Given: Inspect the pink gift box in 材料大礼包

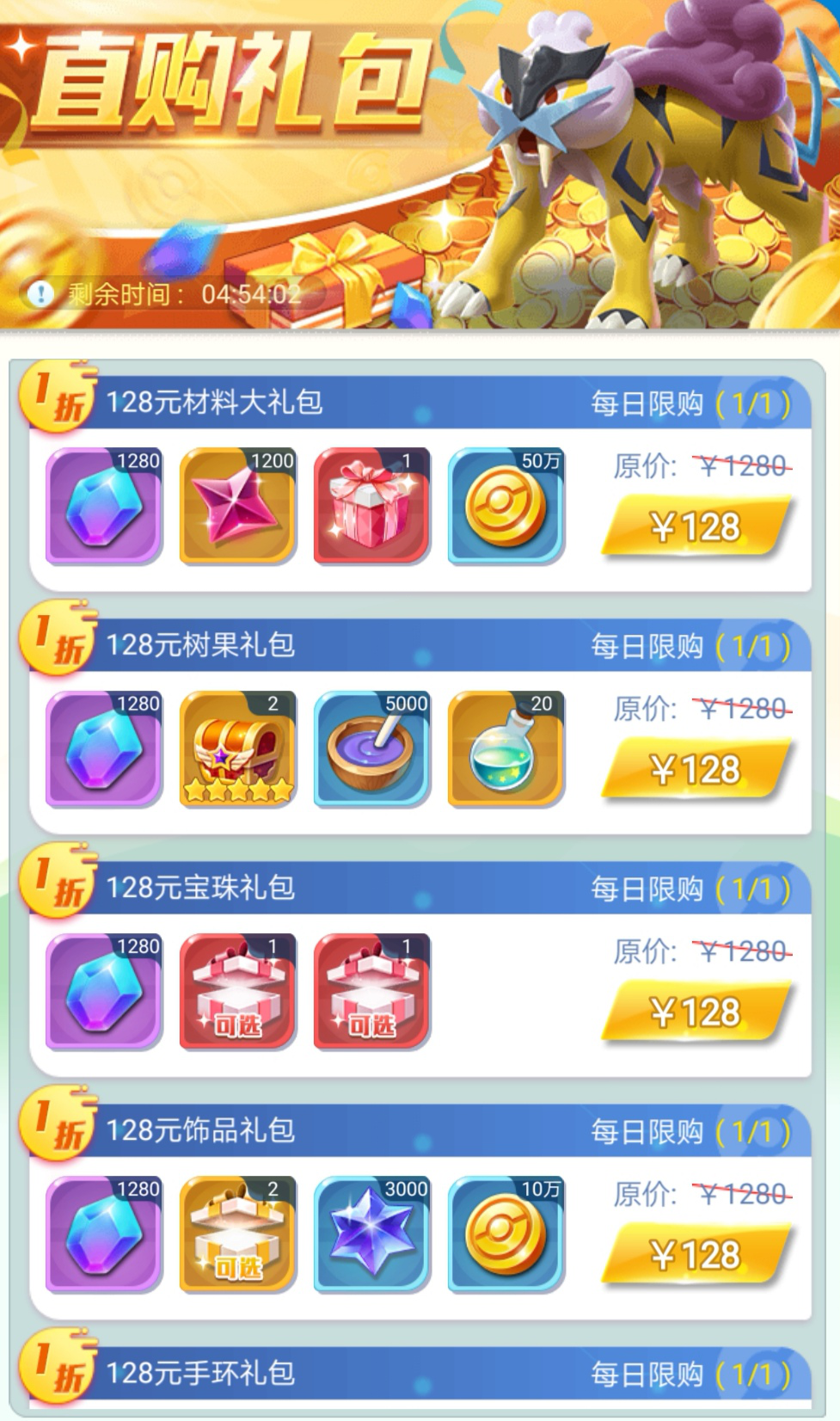Looking at the screenshot, I should (371, 506).
